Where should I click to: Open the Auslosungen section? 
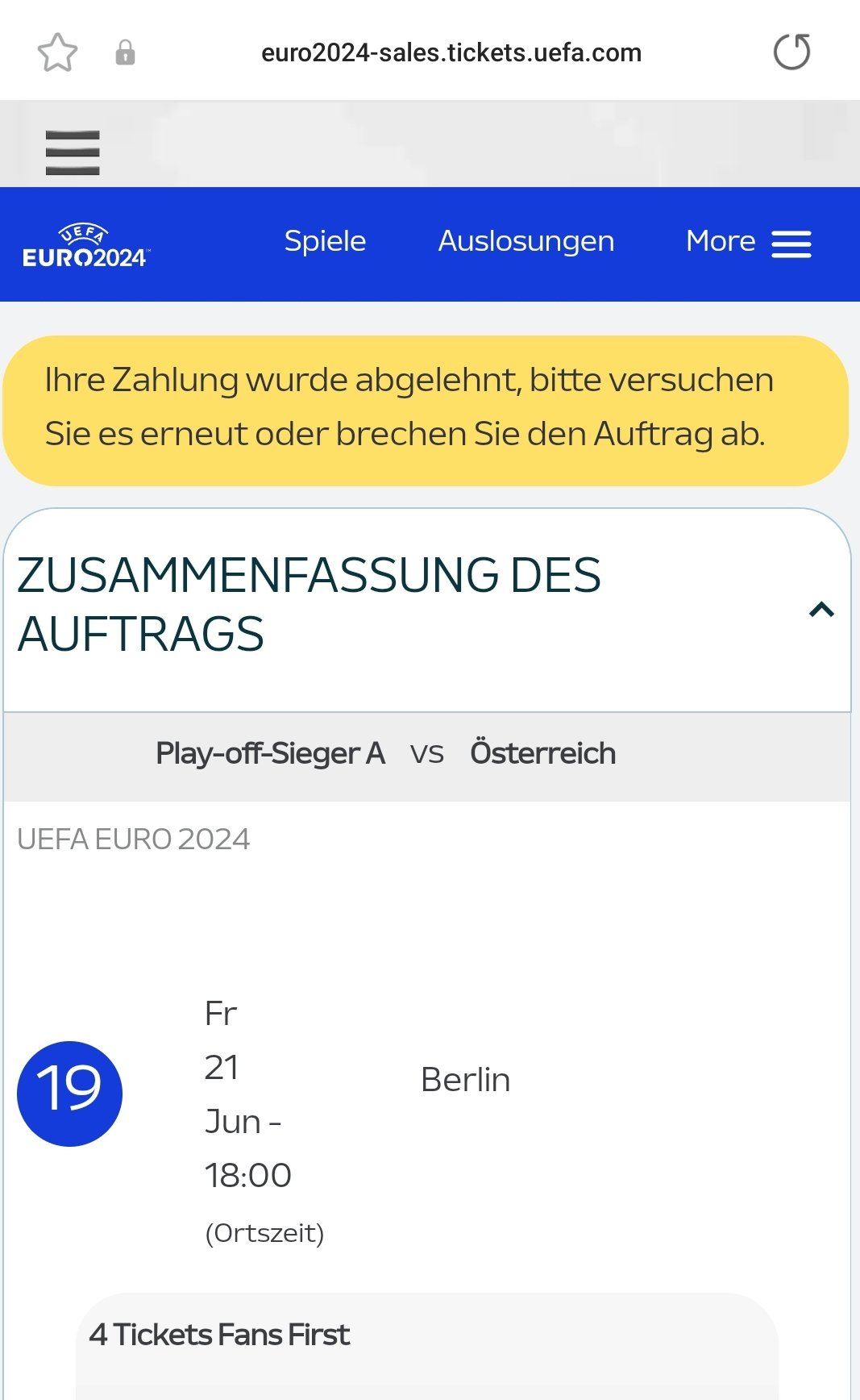coord(526,241)
